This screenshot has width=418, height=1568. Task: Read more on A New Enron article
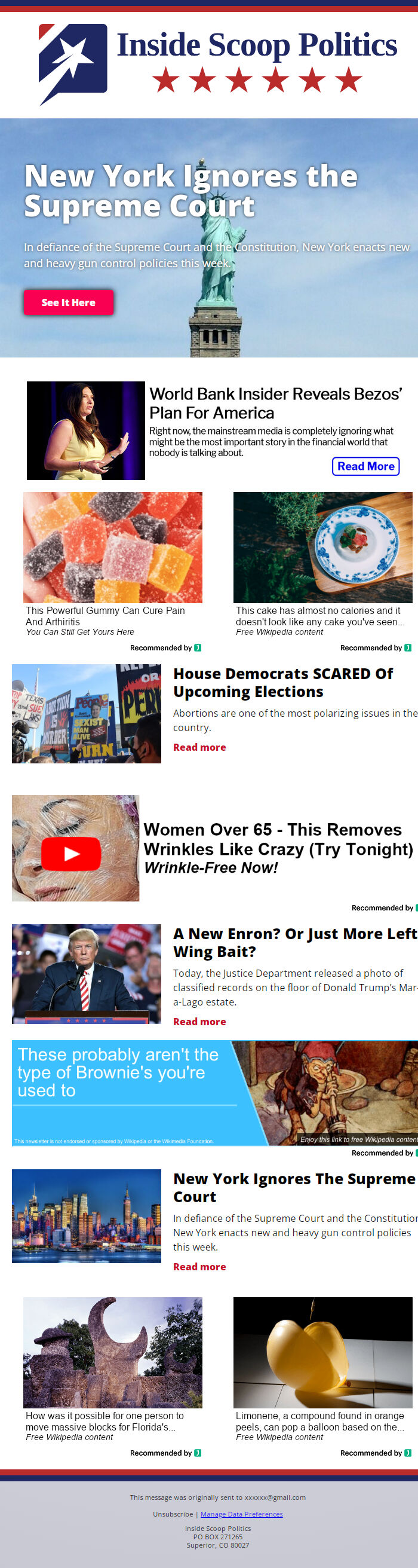(199, 1022)
